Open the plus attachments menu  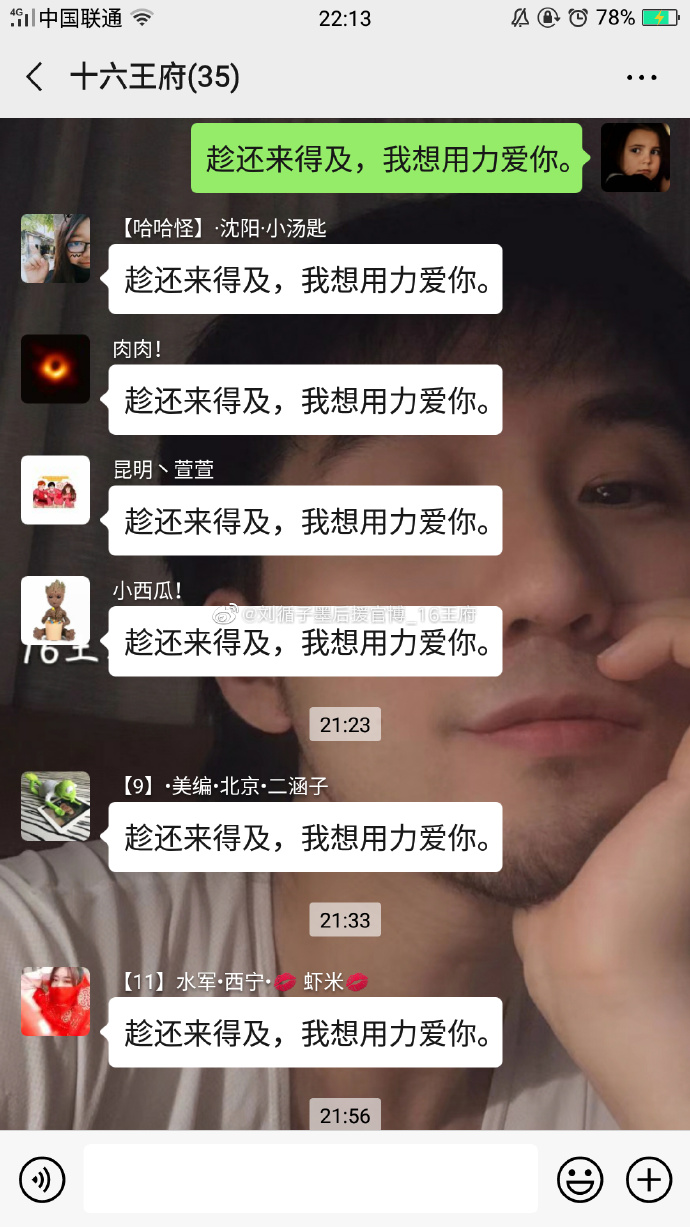tap(648, 1180)
